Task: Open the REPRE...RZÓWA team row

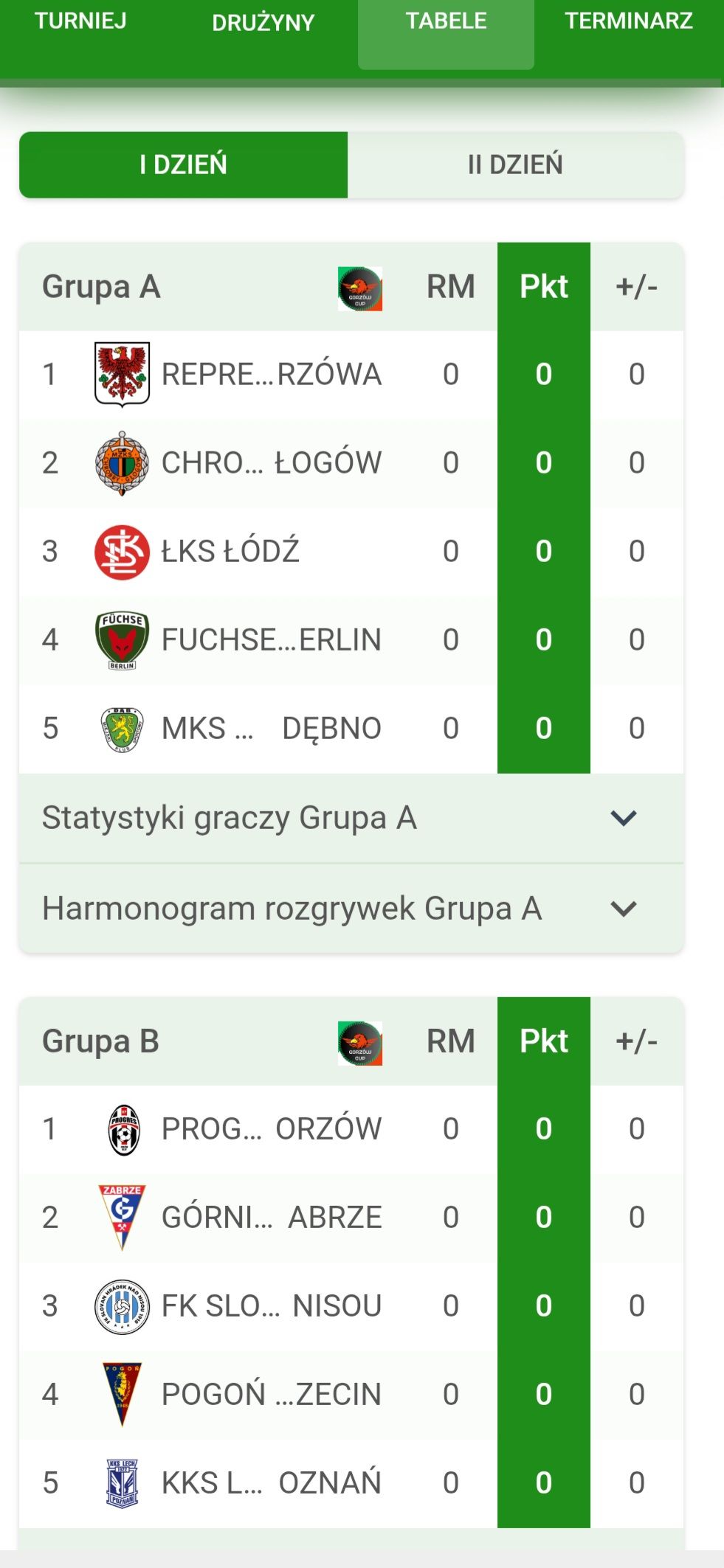Action: coord(351,375)
